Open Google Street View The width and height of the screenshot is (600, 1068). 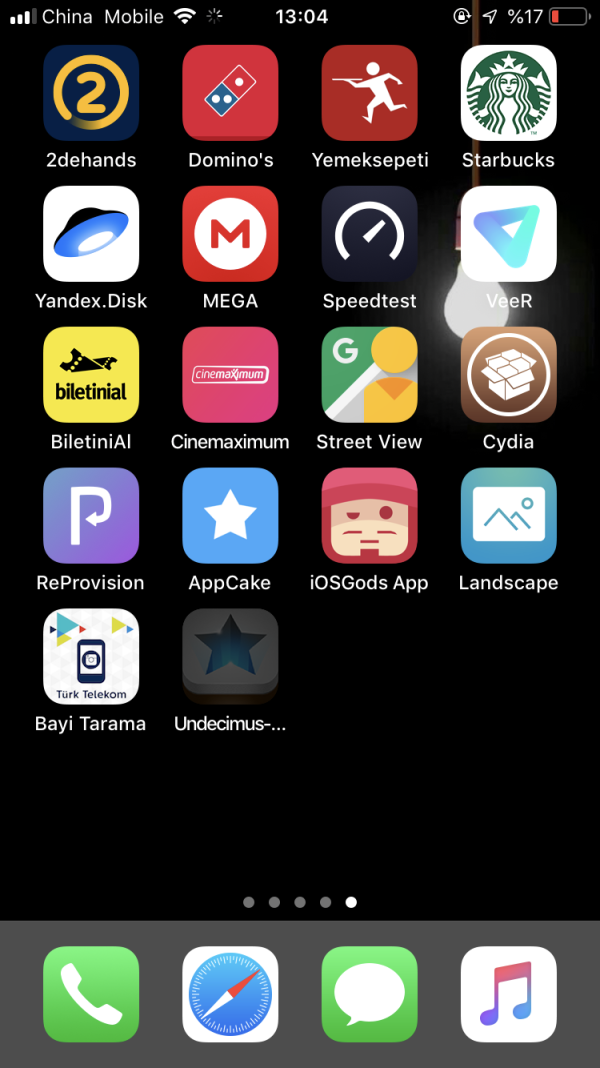point(369,375)
